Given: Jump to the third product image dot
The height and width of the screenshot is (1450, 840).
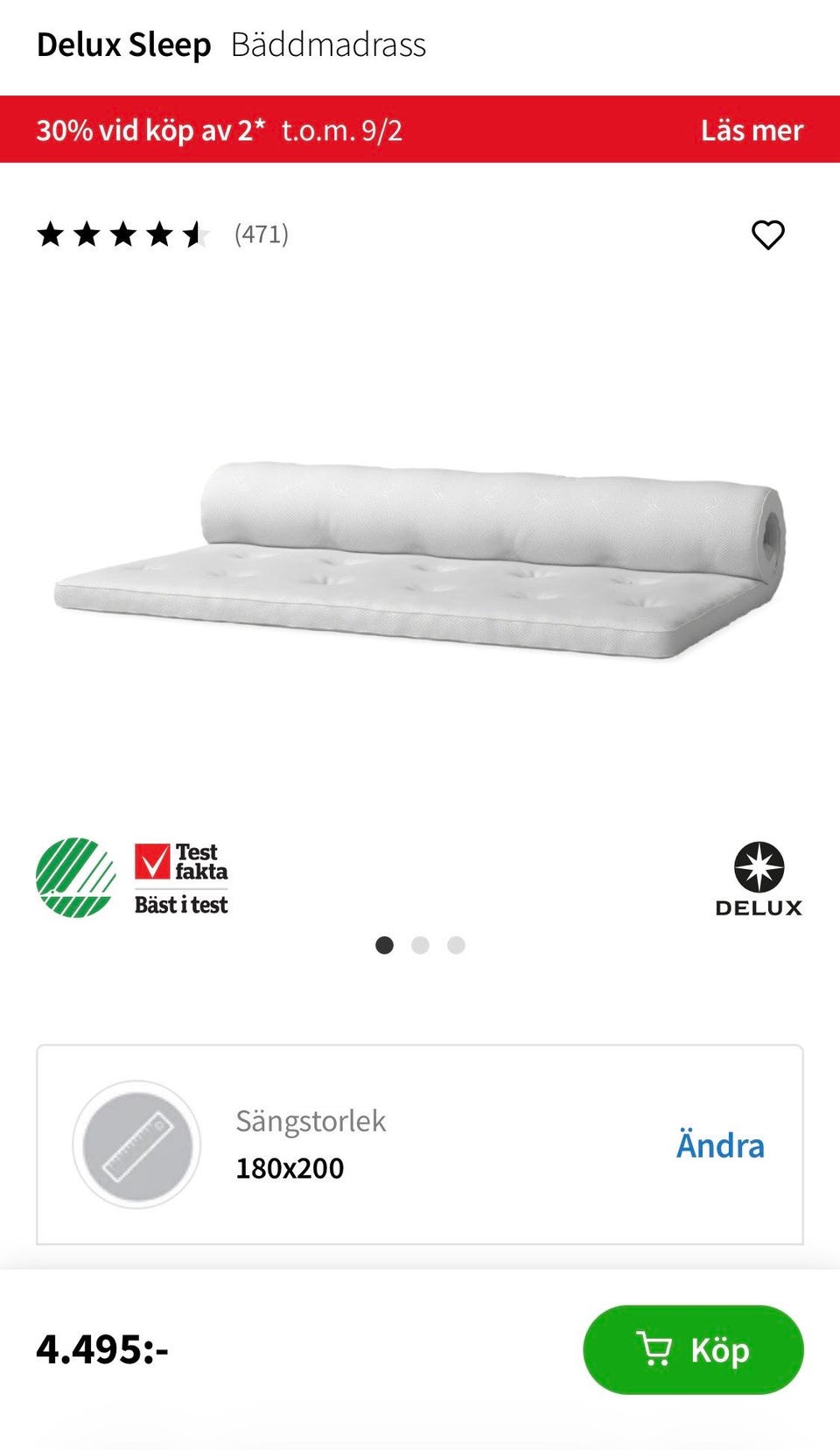Looking at the screenshot, I should tap(456, 945).
